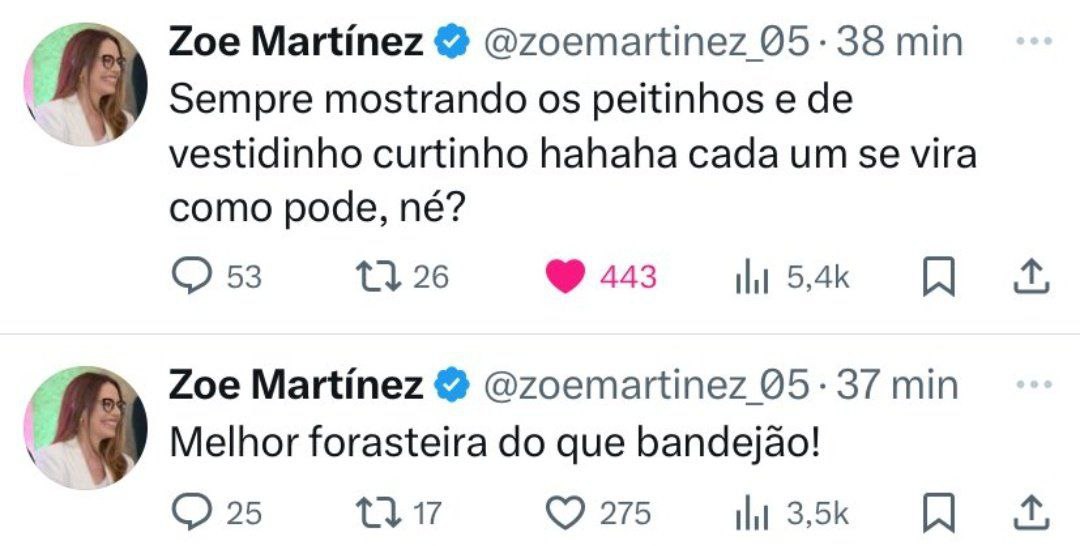Viewport: 1080px width, 546px height.
Task: Open overflow menu on the 37 min tweet
Action: pyautogui.click(x=1034, y=383)
